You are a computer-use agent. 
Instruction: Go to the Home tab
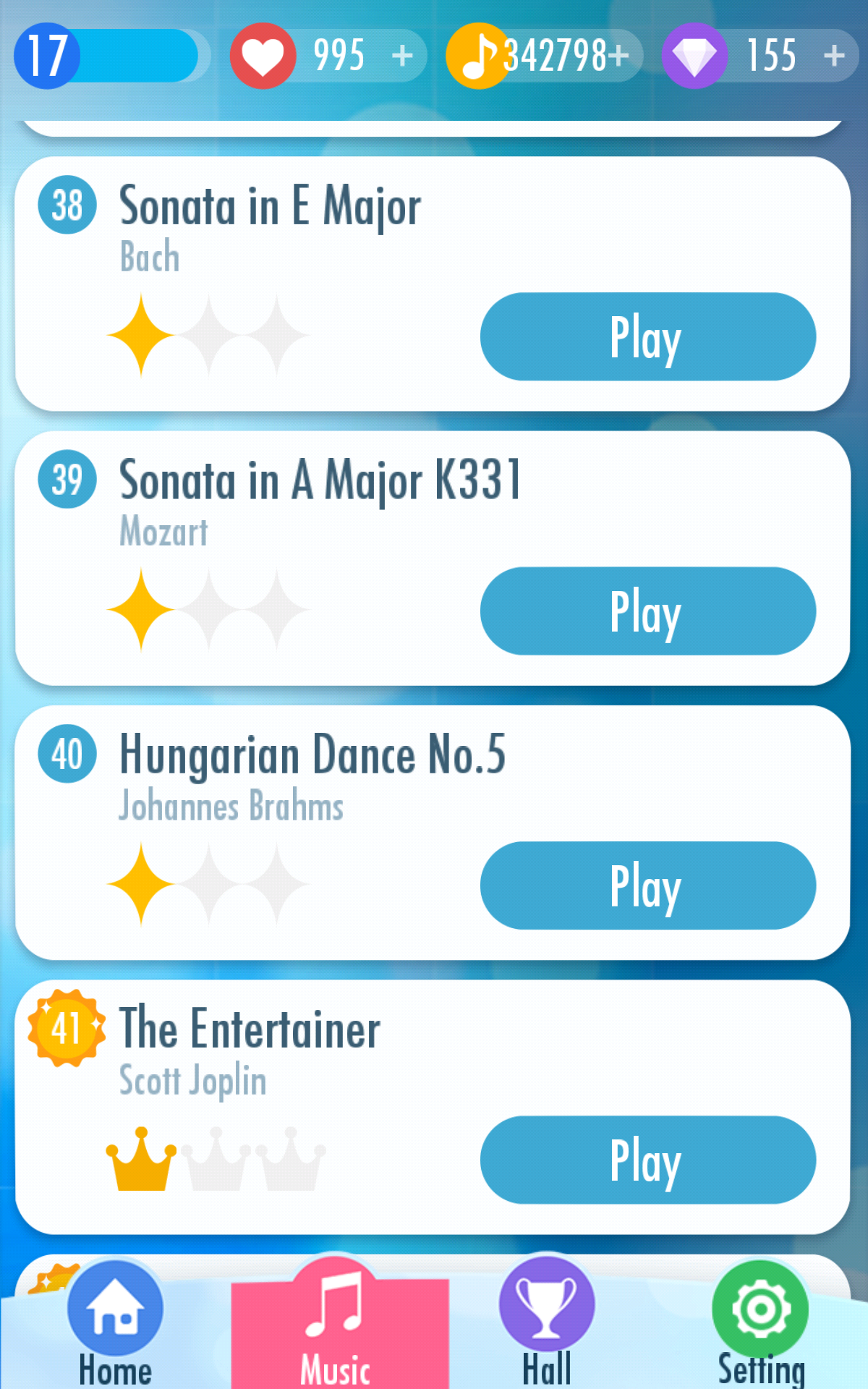pyautogui.click(x=115, y=1324)
